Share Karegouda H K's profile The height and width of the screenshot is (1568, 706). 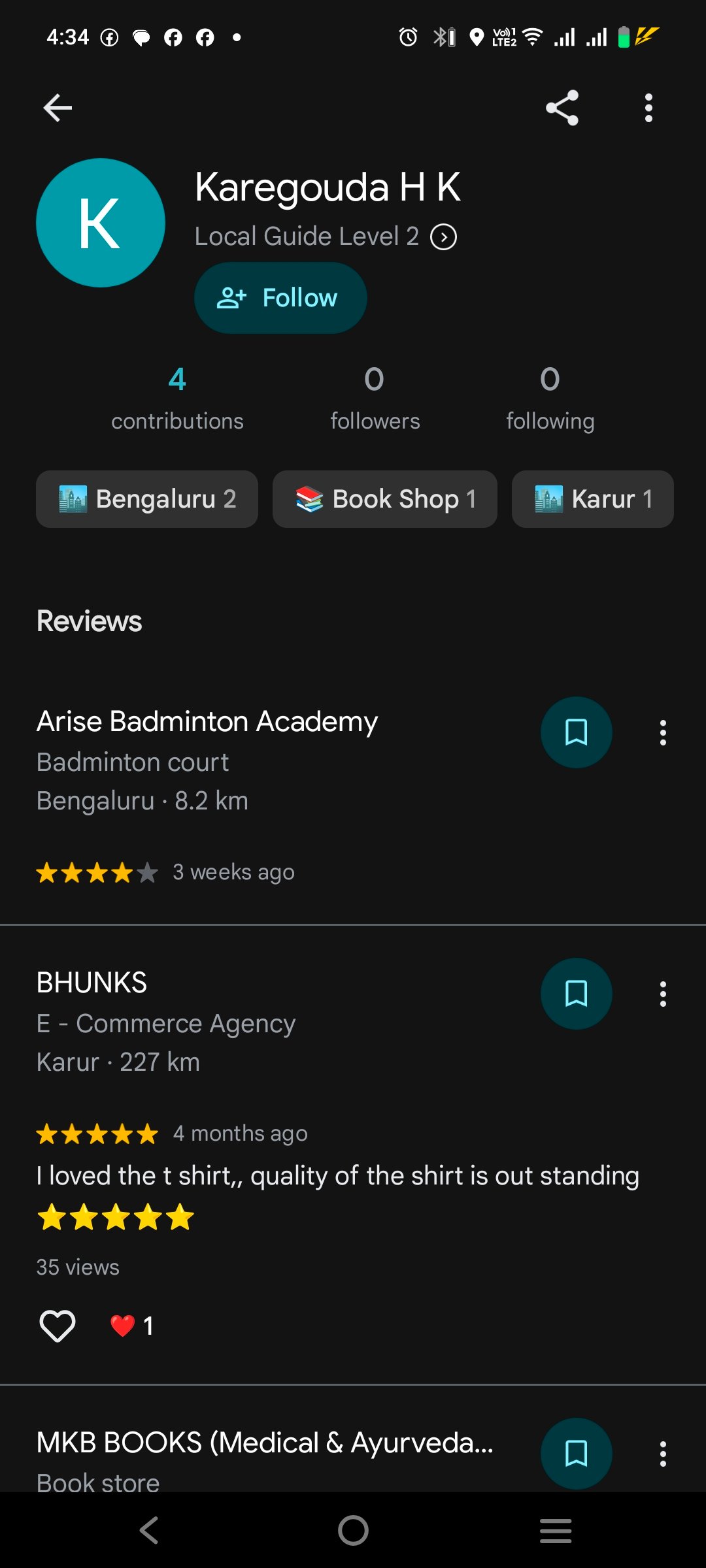pyautogui.click(x=562, y=108)
